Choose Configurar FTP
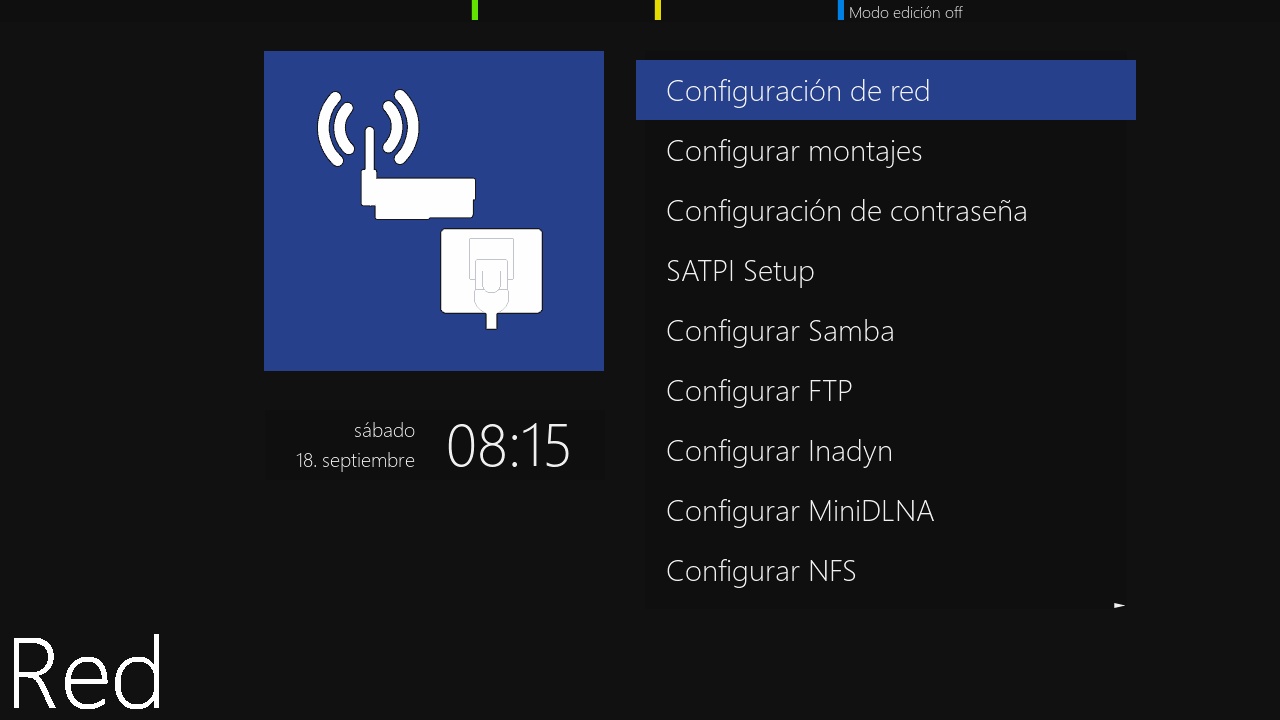 (x=759, y=391)
